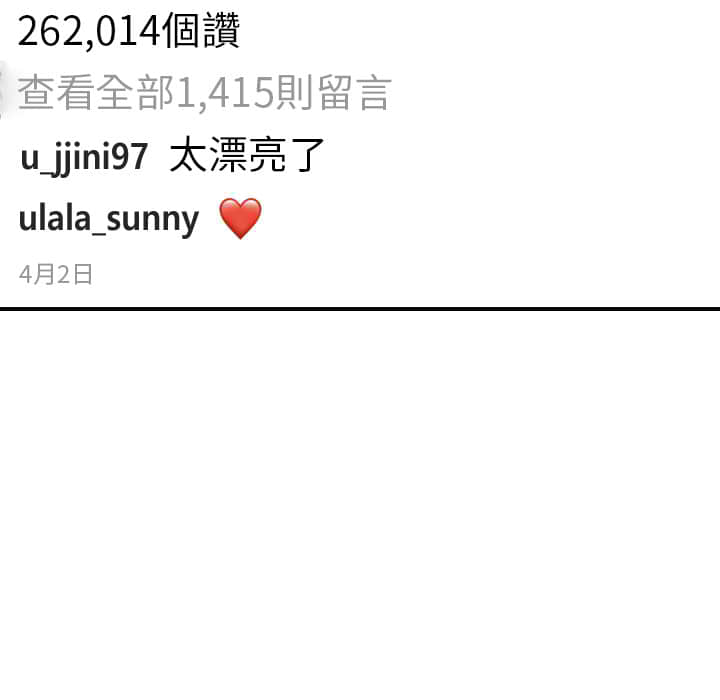
Task: View all 1,415 comments
Action: click(205, 93)
